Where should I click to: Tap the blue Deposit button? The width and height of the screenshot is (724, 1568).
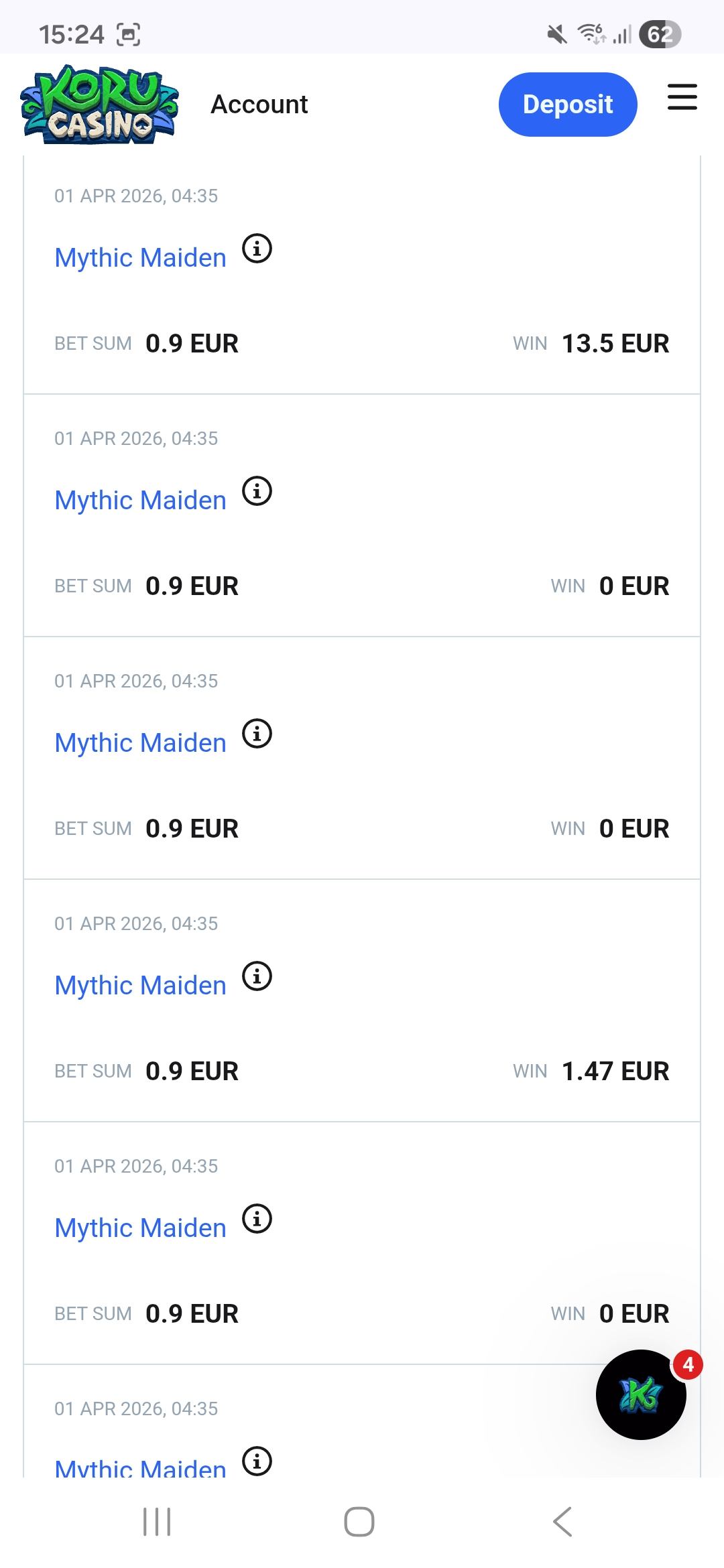[567, 105]
